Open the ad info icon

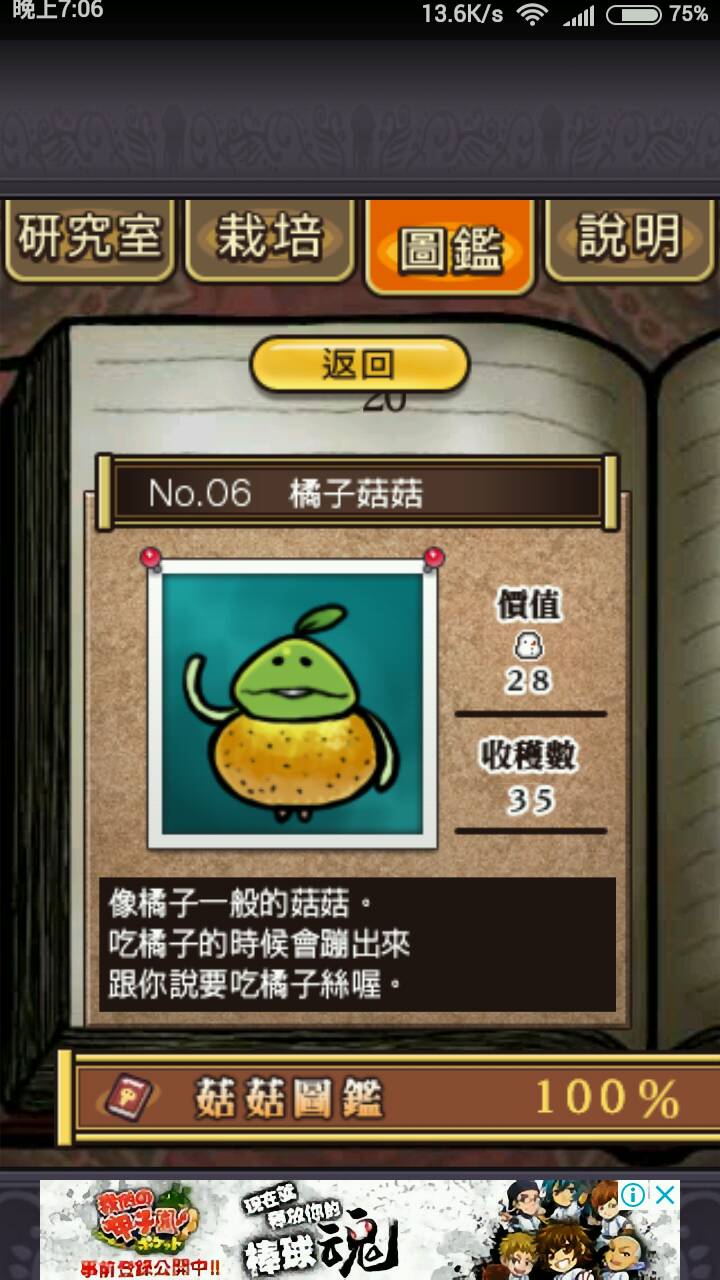click(633, 1195)
